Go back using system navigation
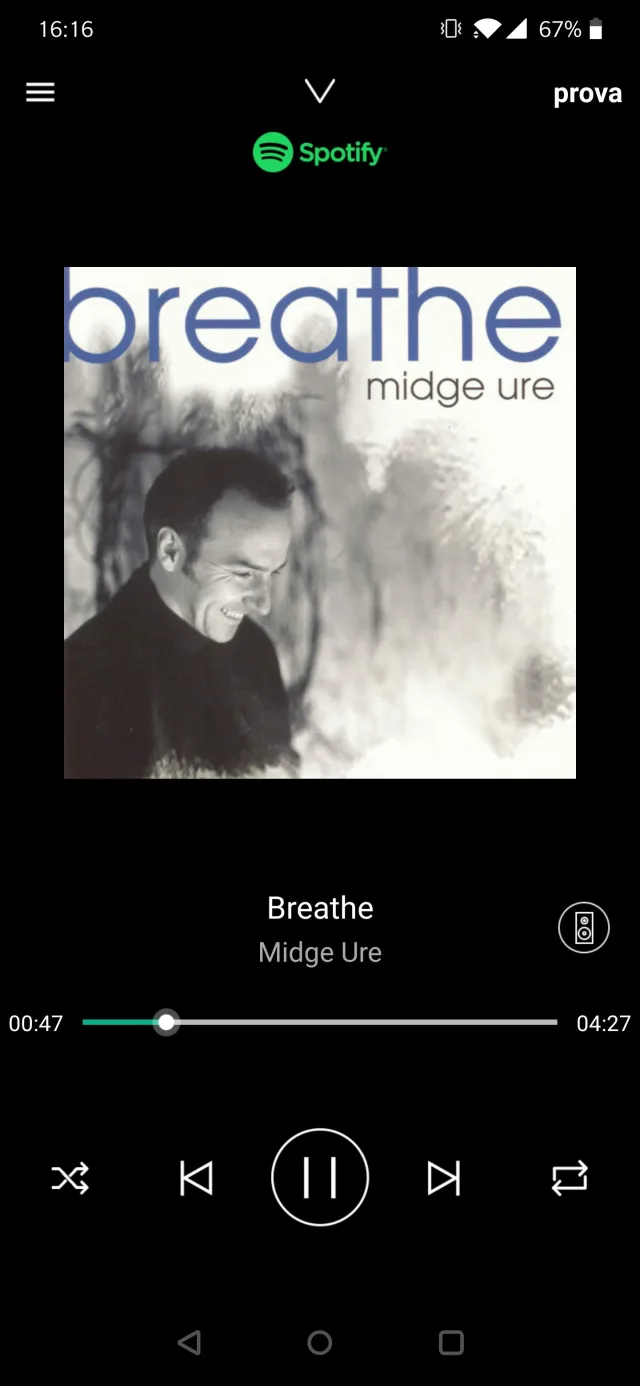The height and width of the screenshot is (1386, 640). pos(189,1342)
